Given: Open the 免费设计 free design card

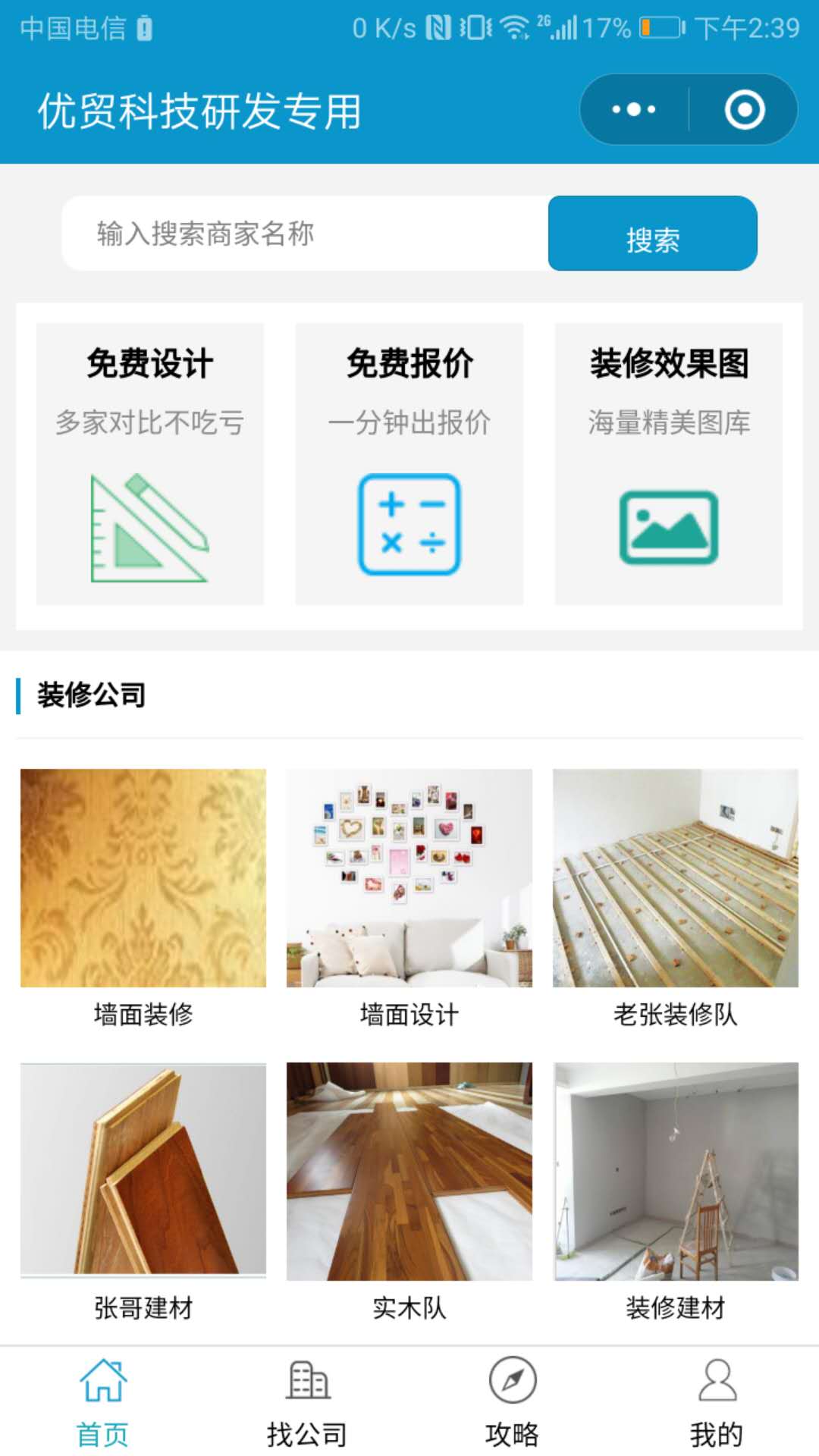Looking at the screenshot, I should point(150,463).
